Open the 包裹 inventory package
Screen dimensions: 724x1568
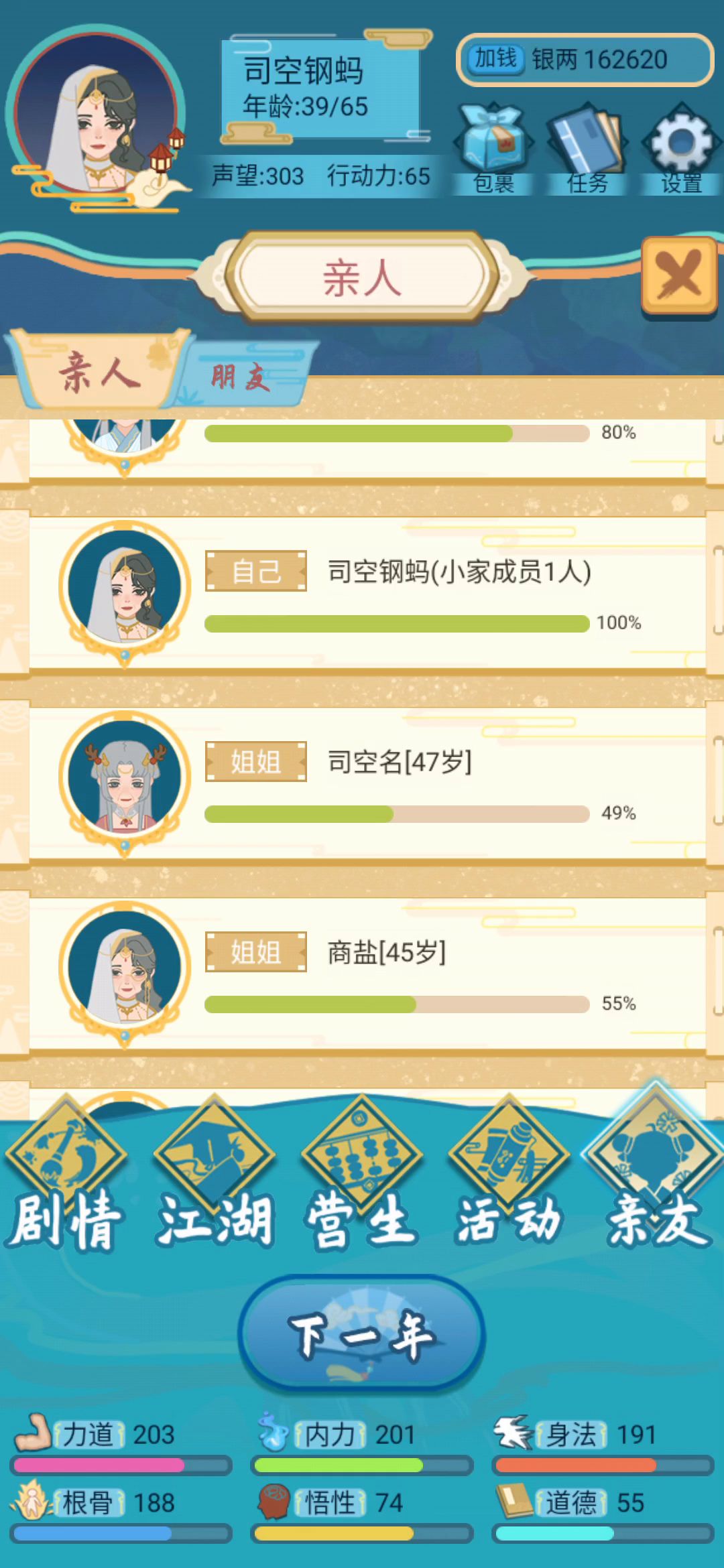[493, 147]
